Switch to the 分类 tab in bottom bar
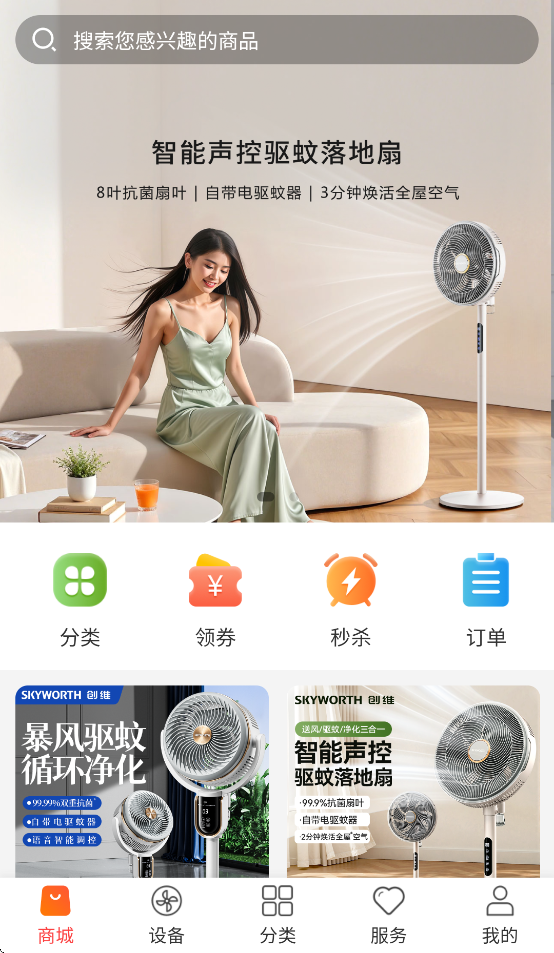Screen dimensions: 554x953 278,915
